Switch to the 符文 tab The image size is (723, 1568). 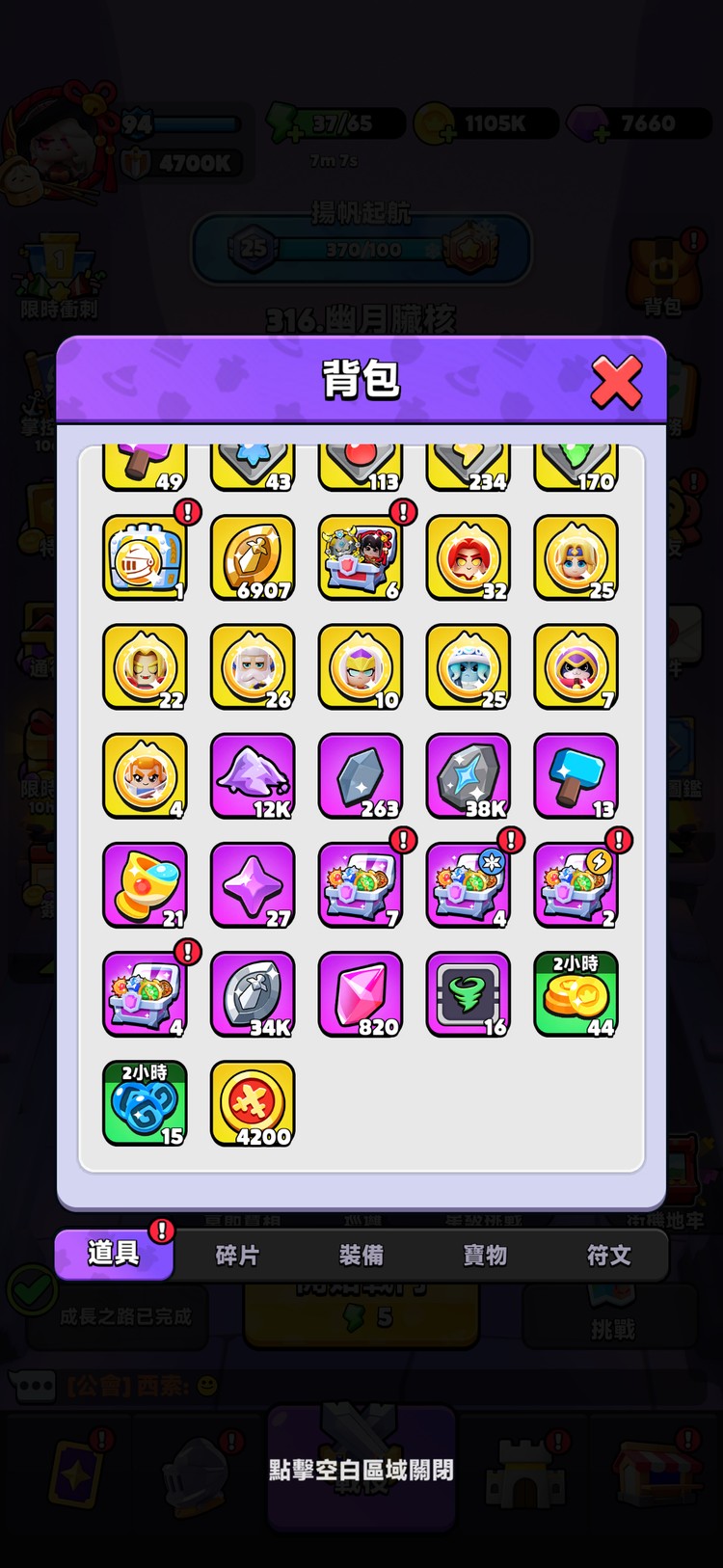click(x=608, y=1255)
